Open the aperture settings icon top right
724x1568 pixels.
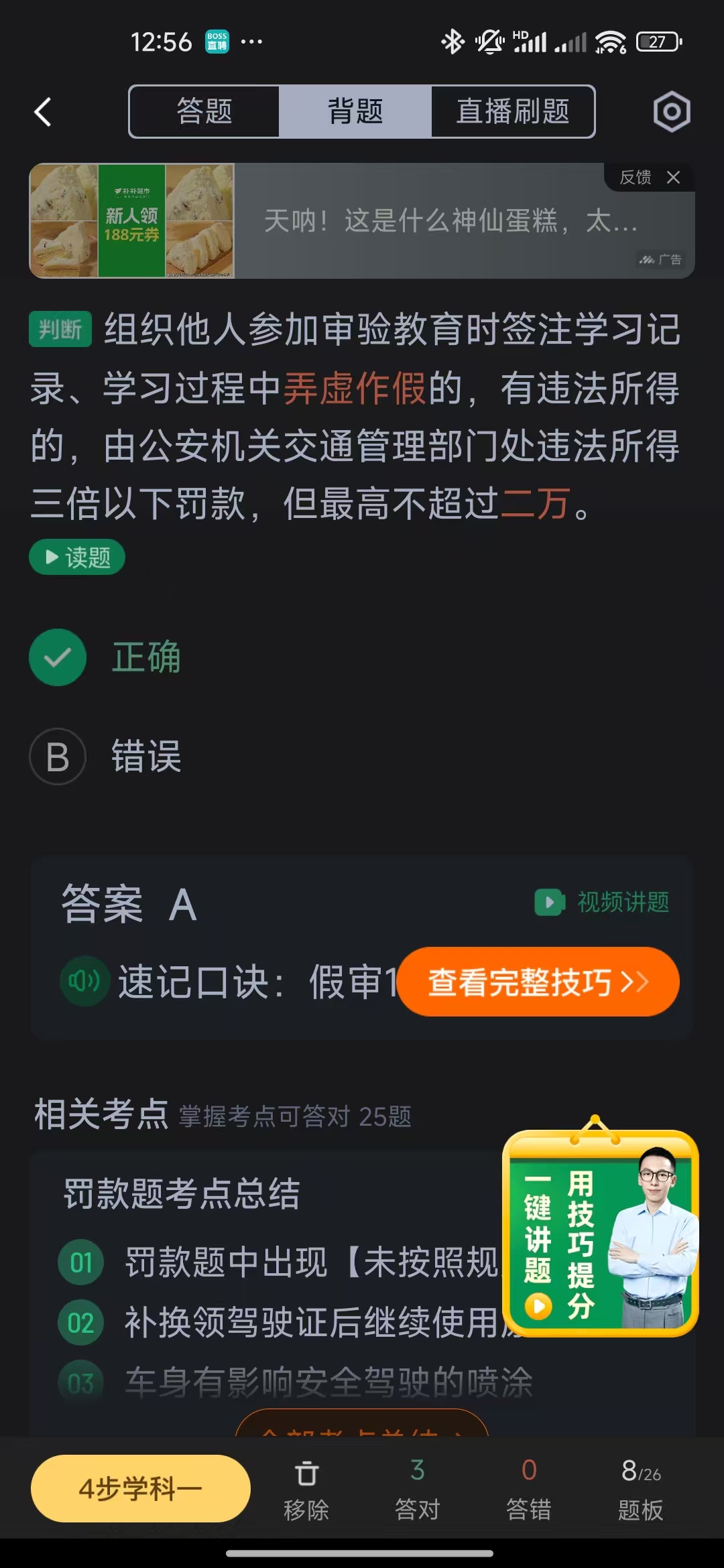(671, 112)
